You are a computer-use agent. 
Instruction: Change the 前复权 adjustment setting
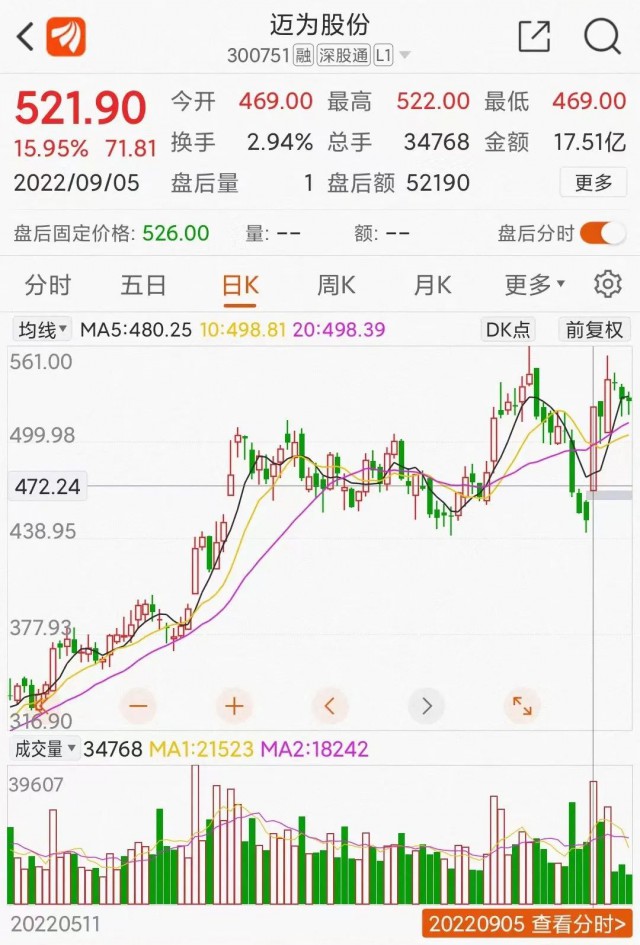pyautogui.click(x=594, y=329)
